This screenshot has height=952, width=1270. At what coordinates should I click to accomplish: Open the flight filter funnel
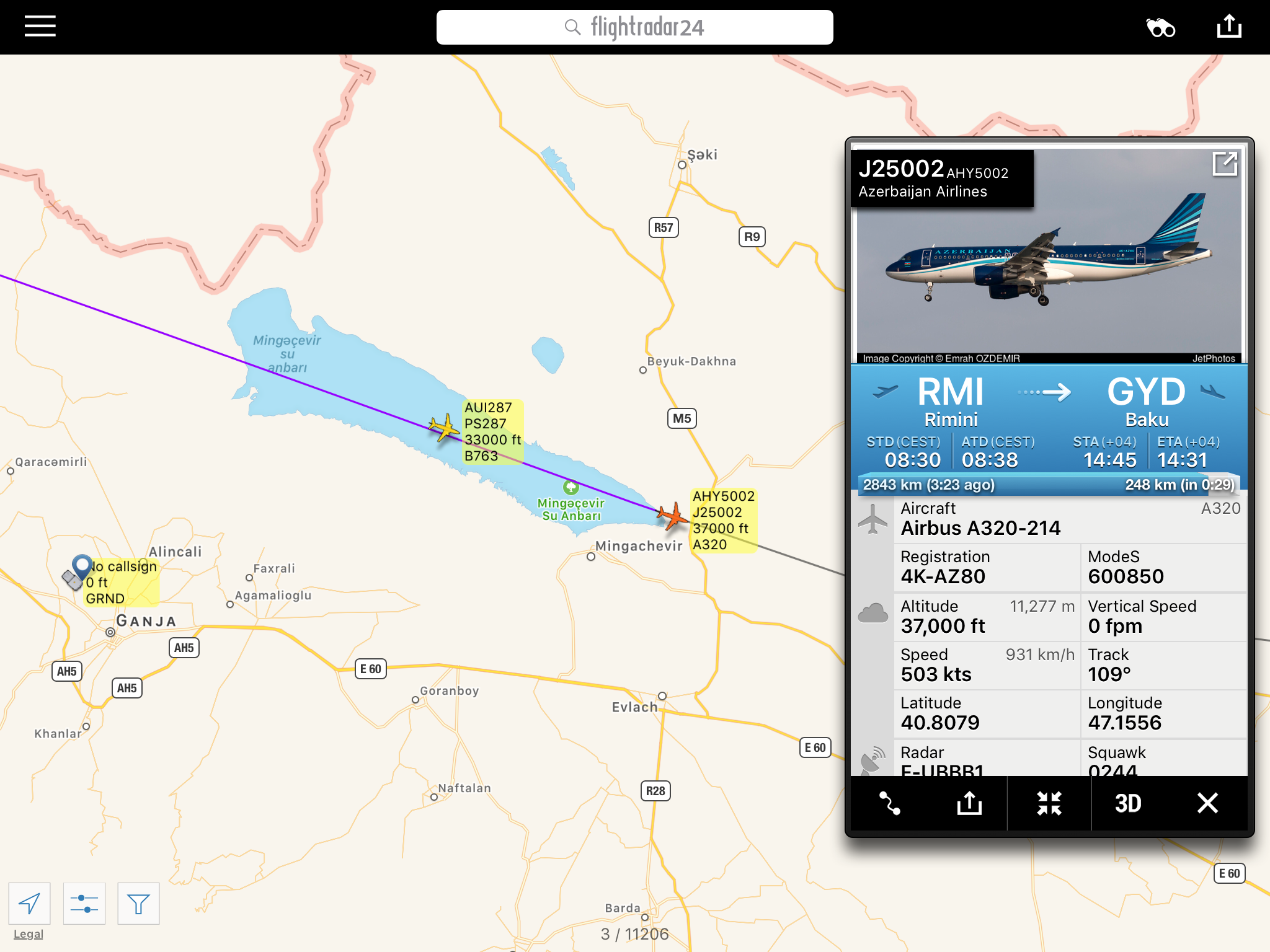point(138,904)
